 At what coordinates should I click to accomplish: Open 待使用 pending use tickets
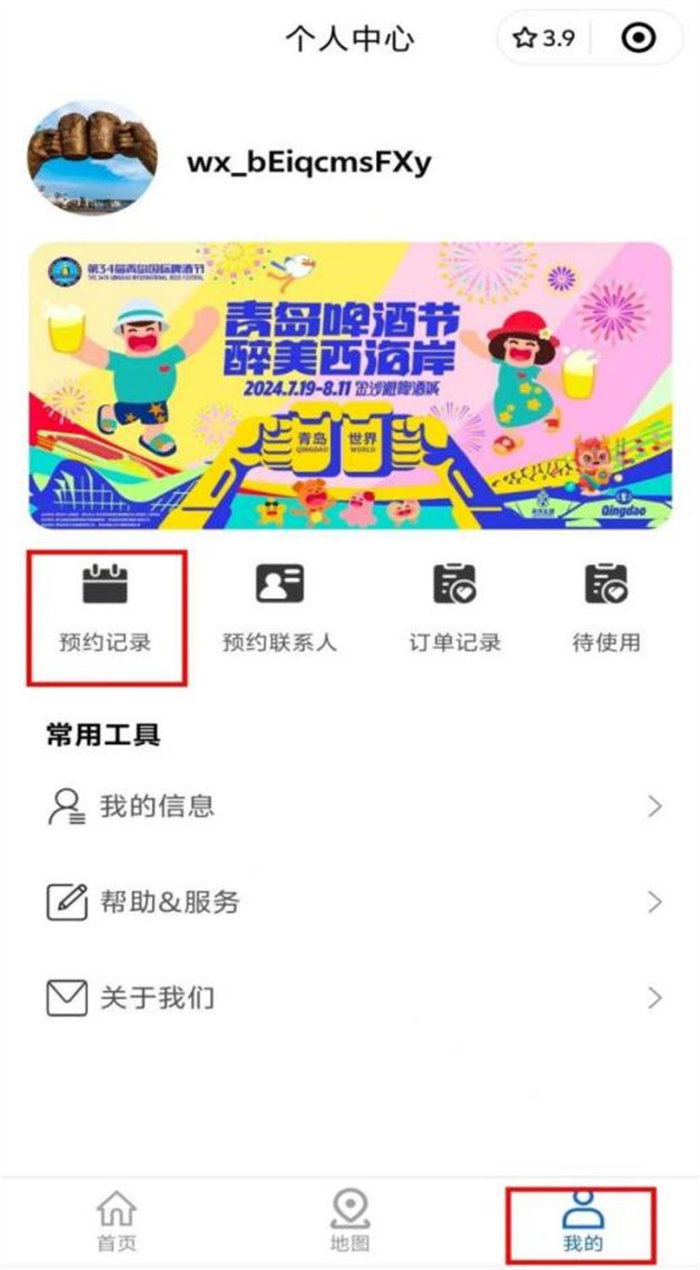click(x=606, y=607)
